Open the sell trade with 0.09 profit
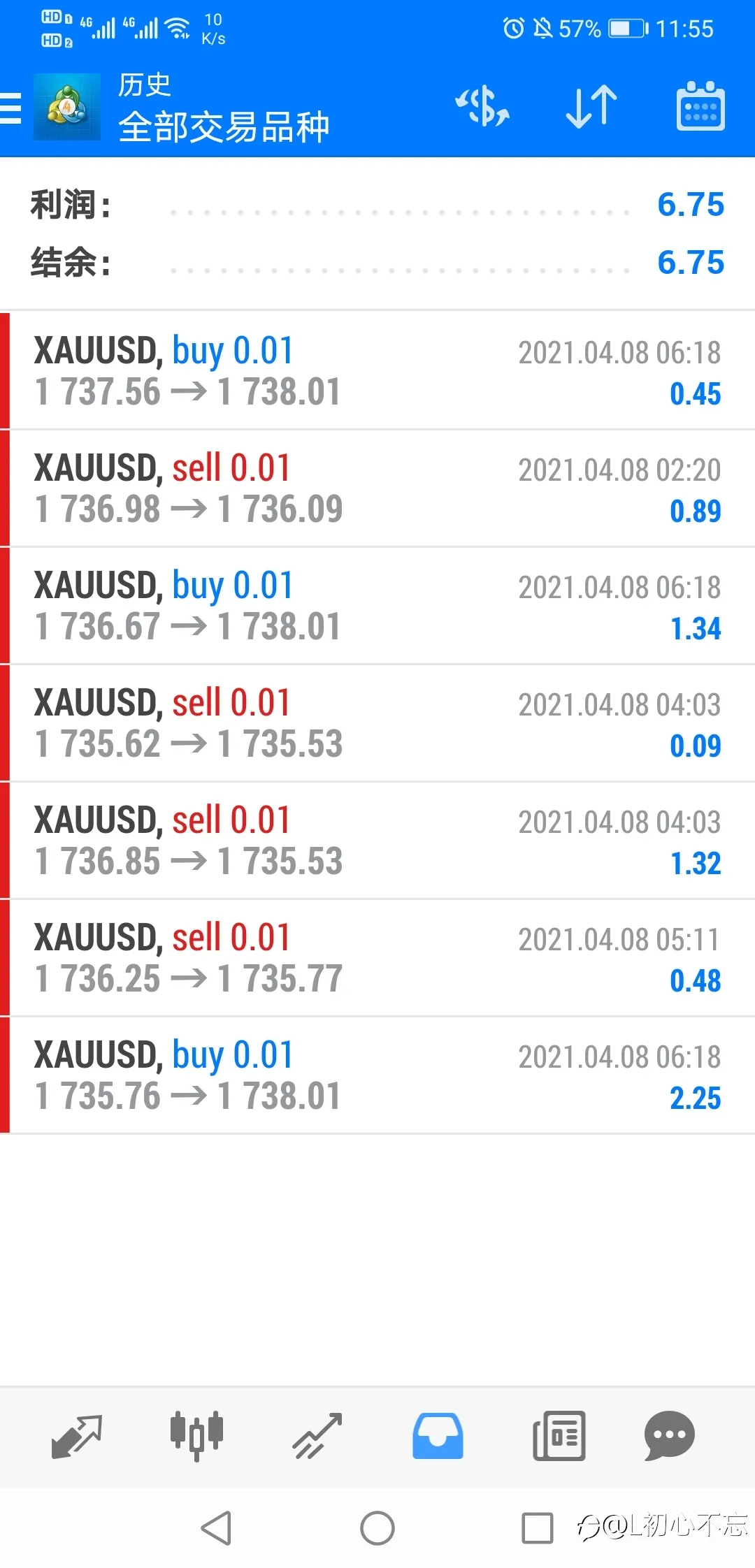The width and height of the screenshot is (755, 1568). click(x=377, y=723)
